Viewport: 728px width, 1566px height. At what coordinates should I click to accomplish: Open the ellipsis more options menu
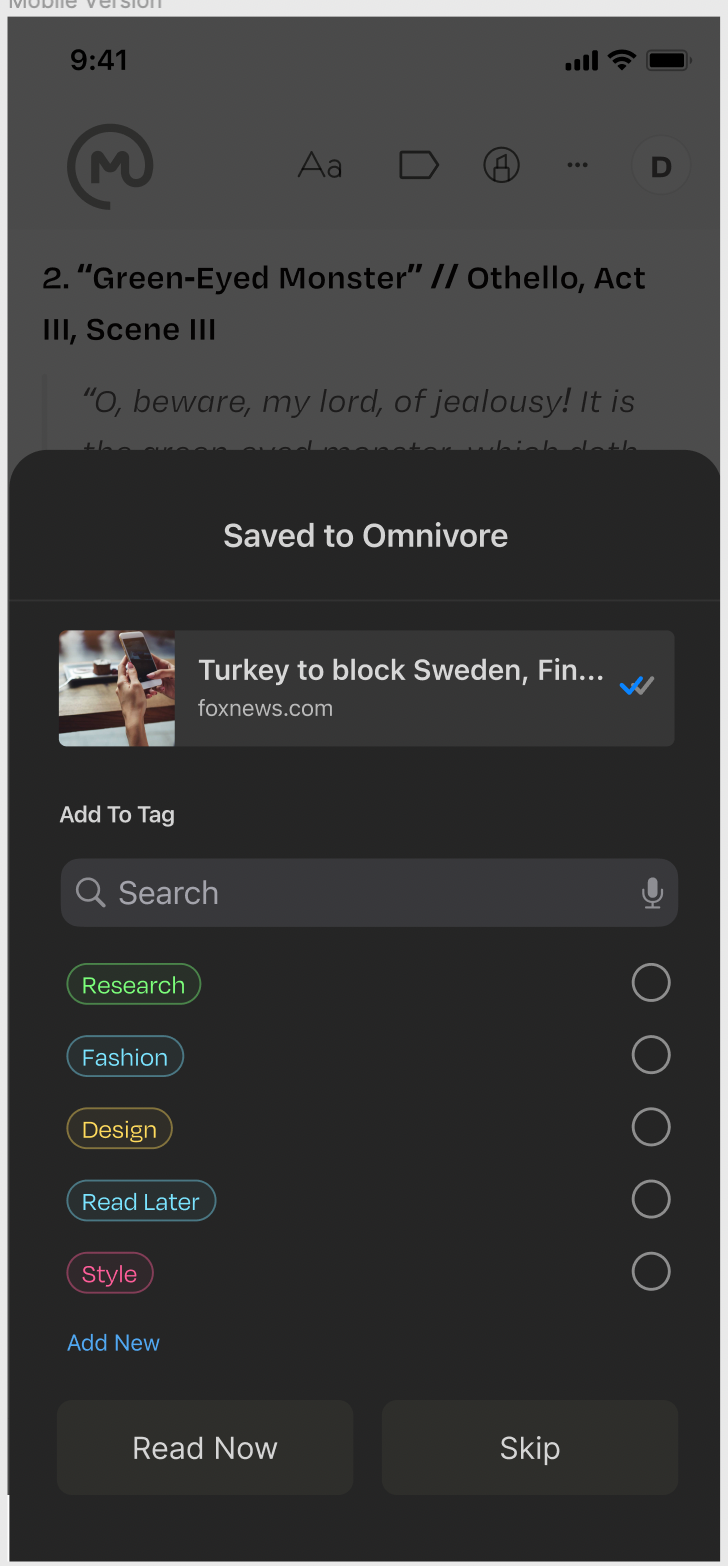577,165
